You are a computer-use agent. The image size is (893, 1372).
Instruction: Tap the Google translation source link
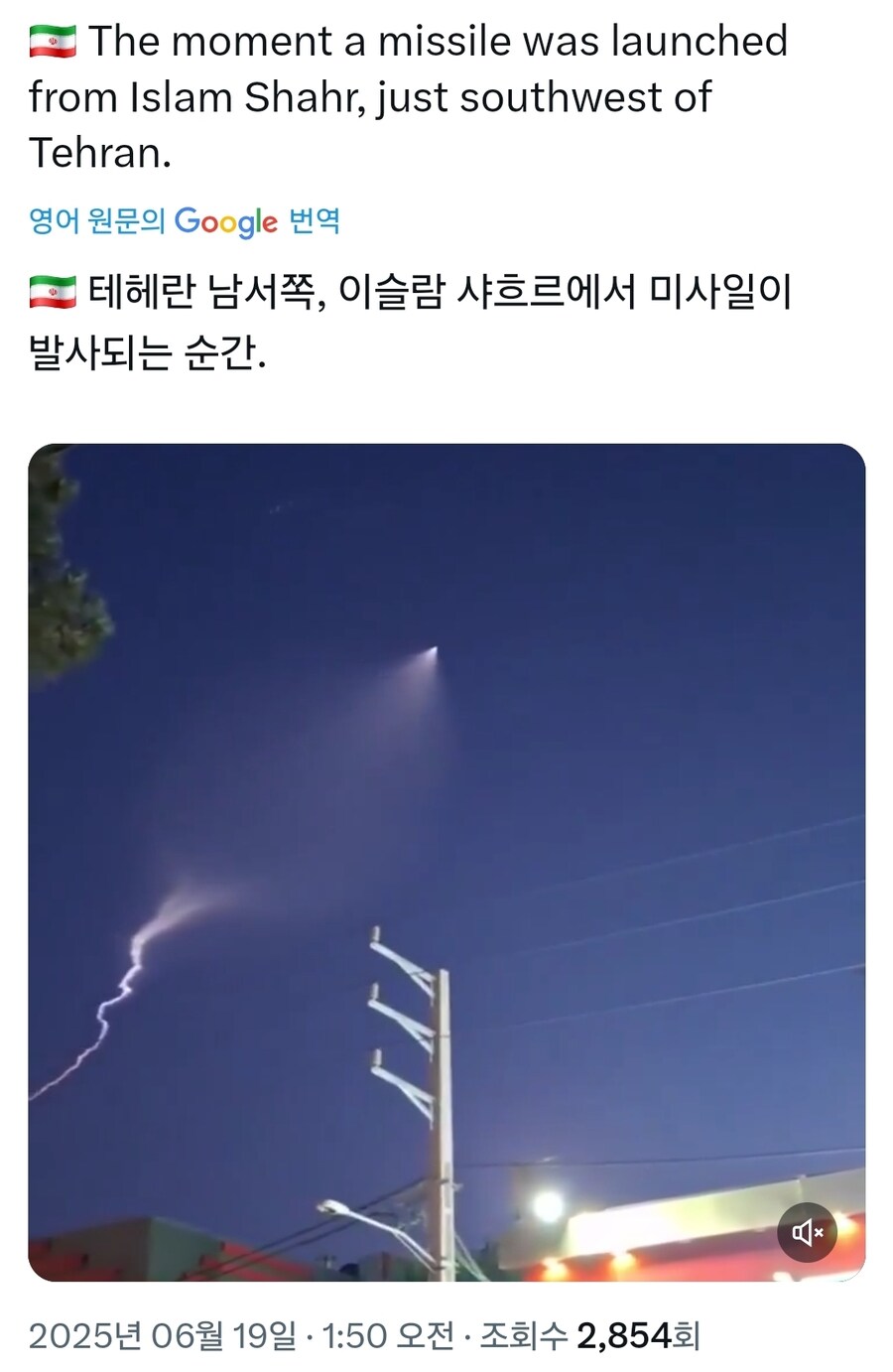coord(185,220)
